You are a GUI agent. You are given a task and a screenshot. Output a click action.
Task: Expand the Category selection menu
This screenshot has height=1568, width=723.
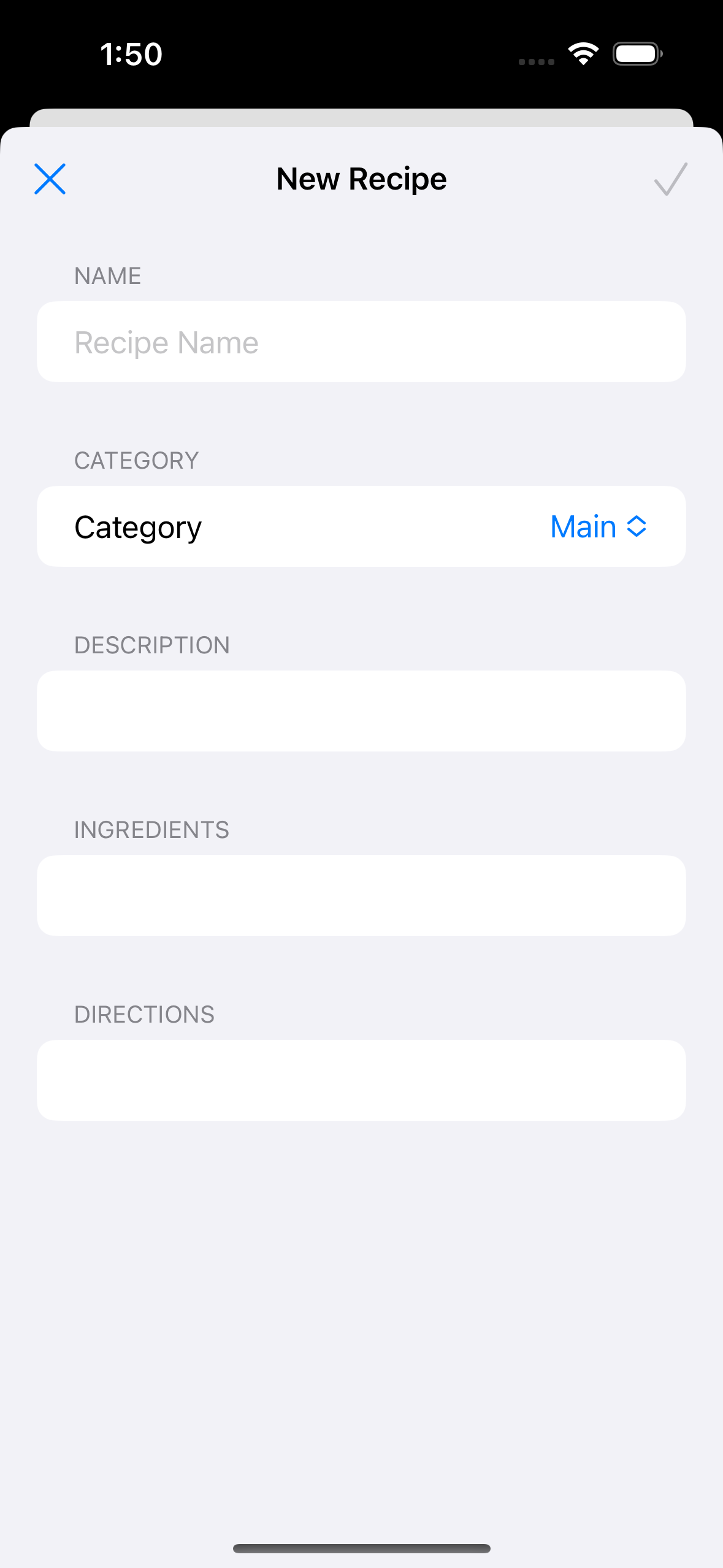tap(598, 526)
